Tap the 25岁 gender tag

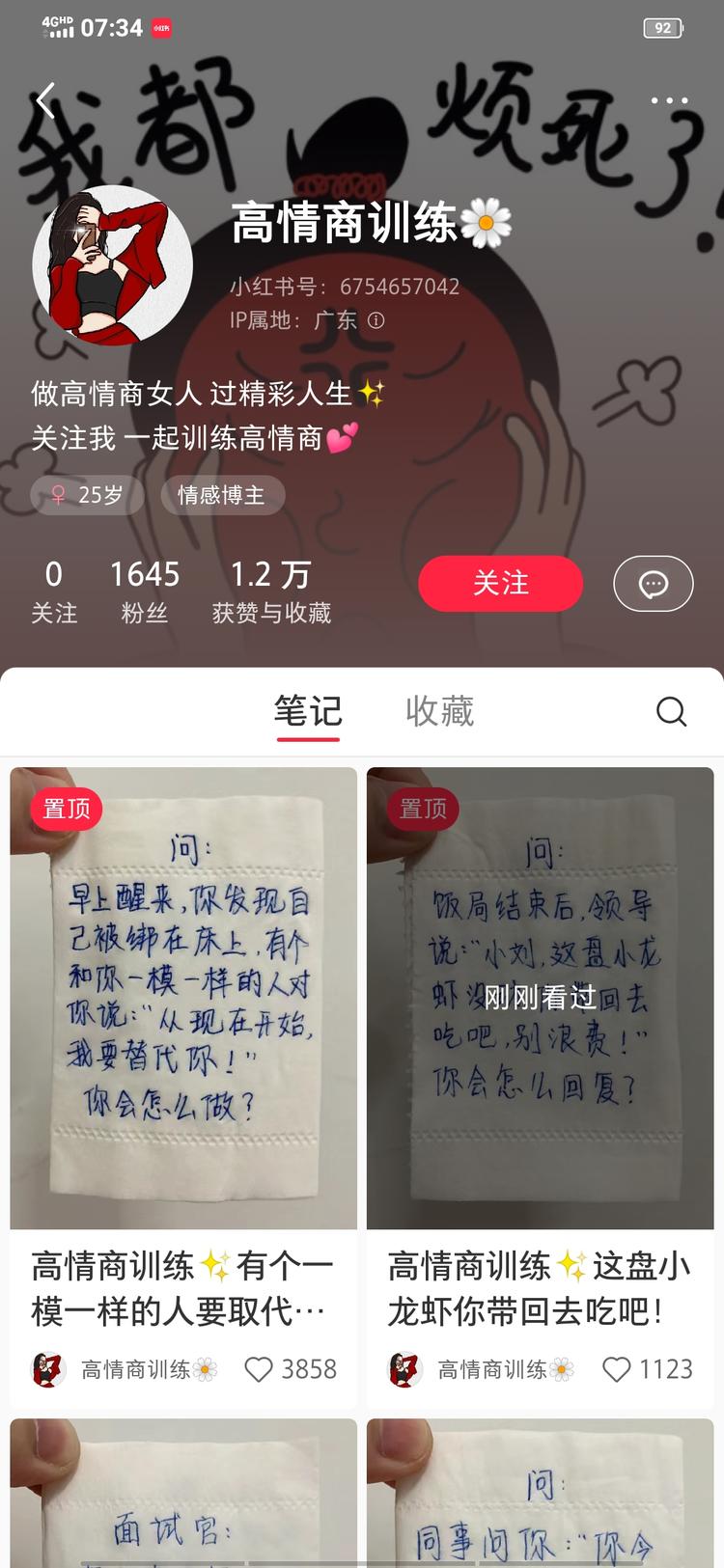(87, 494)
